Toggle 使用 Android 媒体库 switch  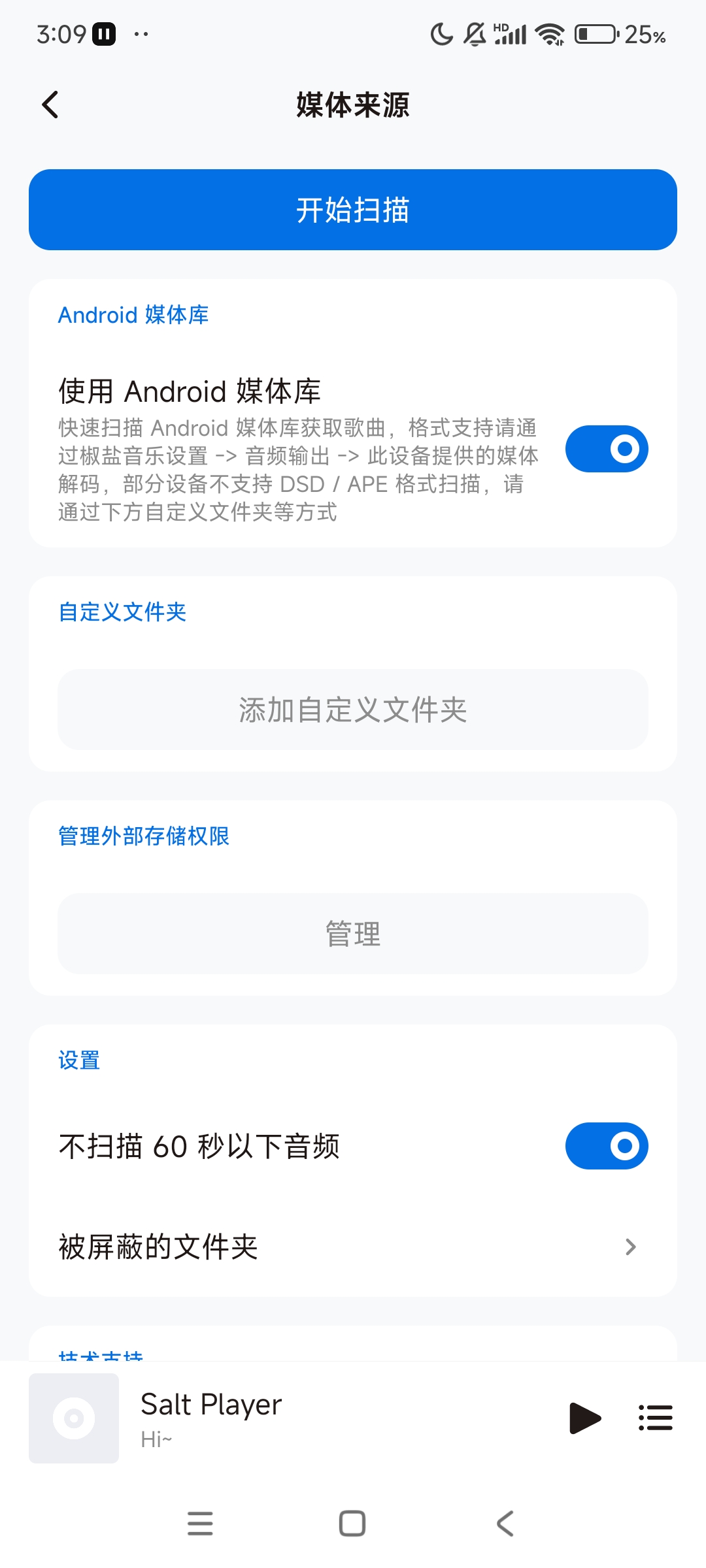(x=606, y=449)
